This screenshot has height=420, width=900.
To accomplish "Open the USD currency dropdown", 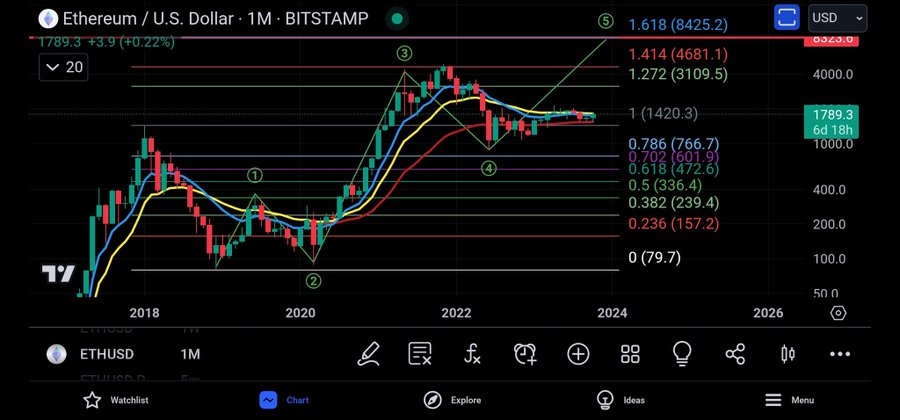I will pyautogui.click(x=838, y=17).
